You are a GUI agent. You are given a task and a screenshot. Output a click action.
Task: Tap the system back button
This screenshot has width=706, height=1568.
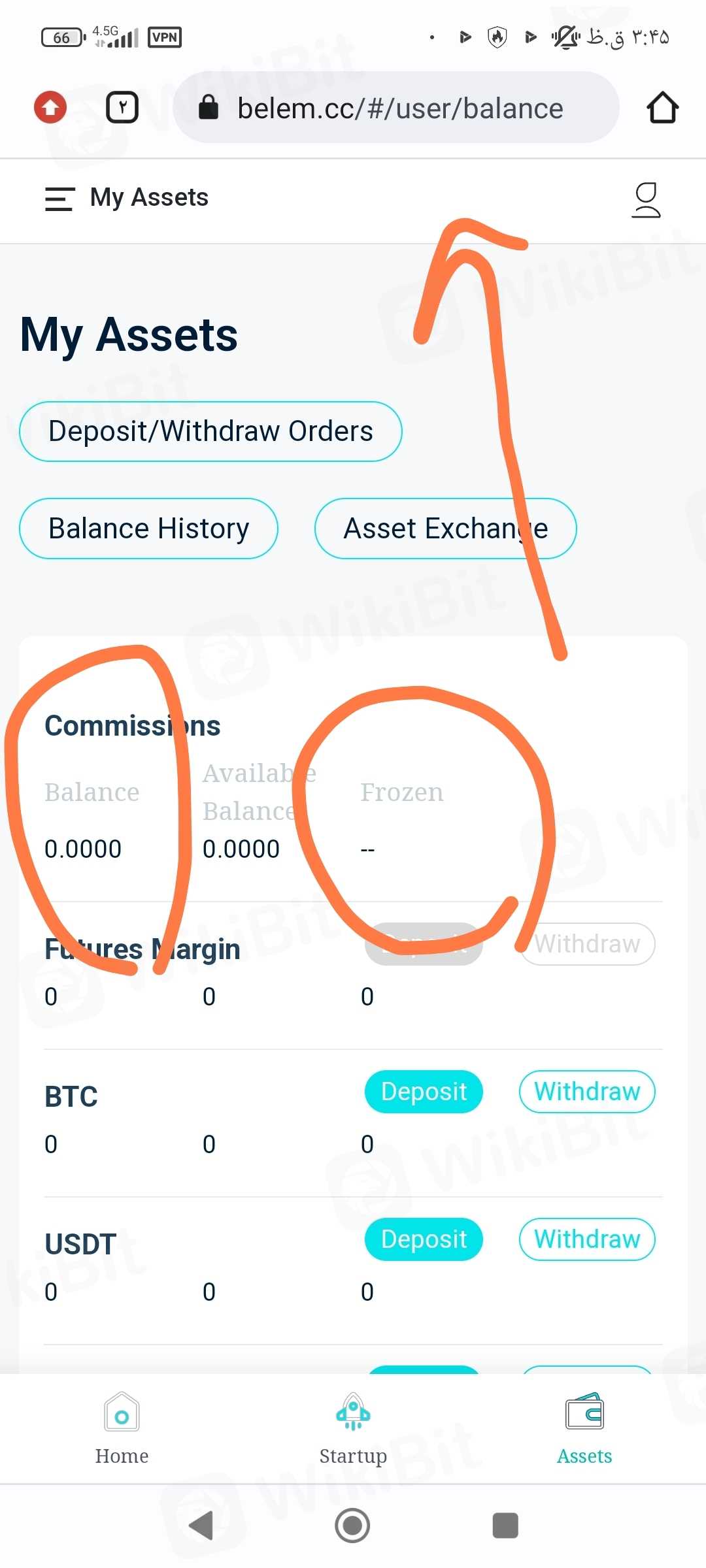click(201, 1526)
